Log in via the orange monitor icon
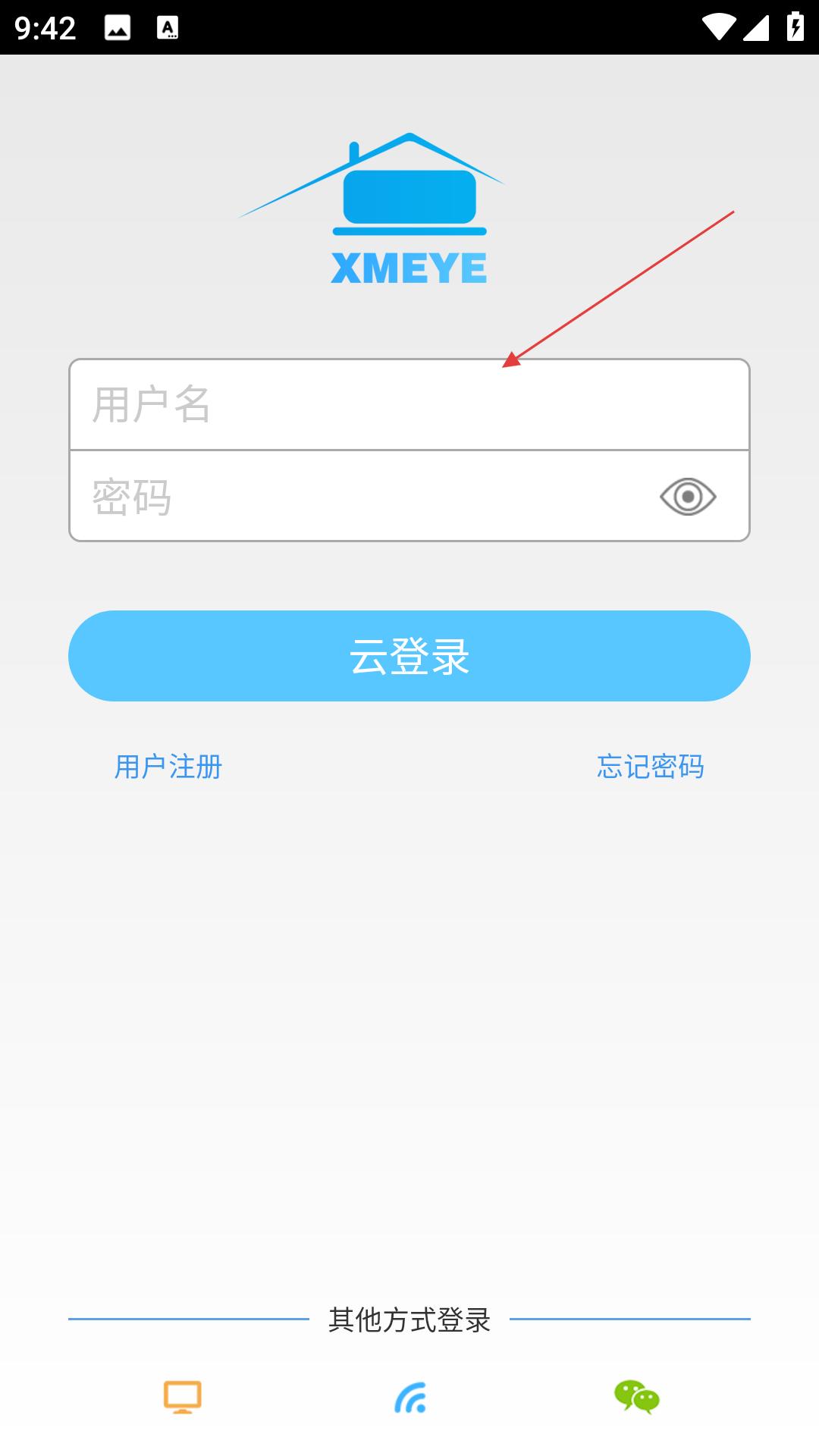819x1456 pixels. coord(183,1397)
